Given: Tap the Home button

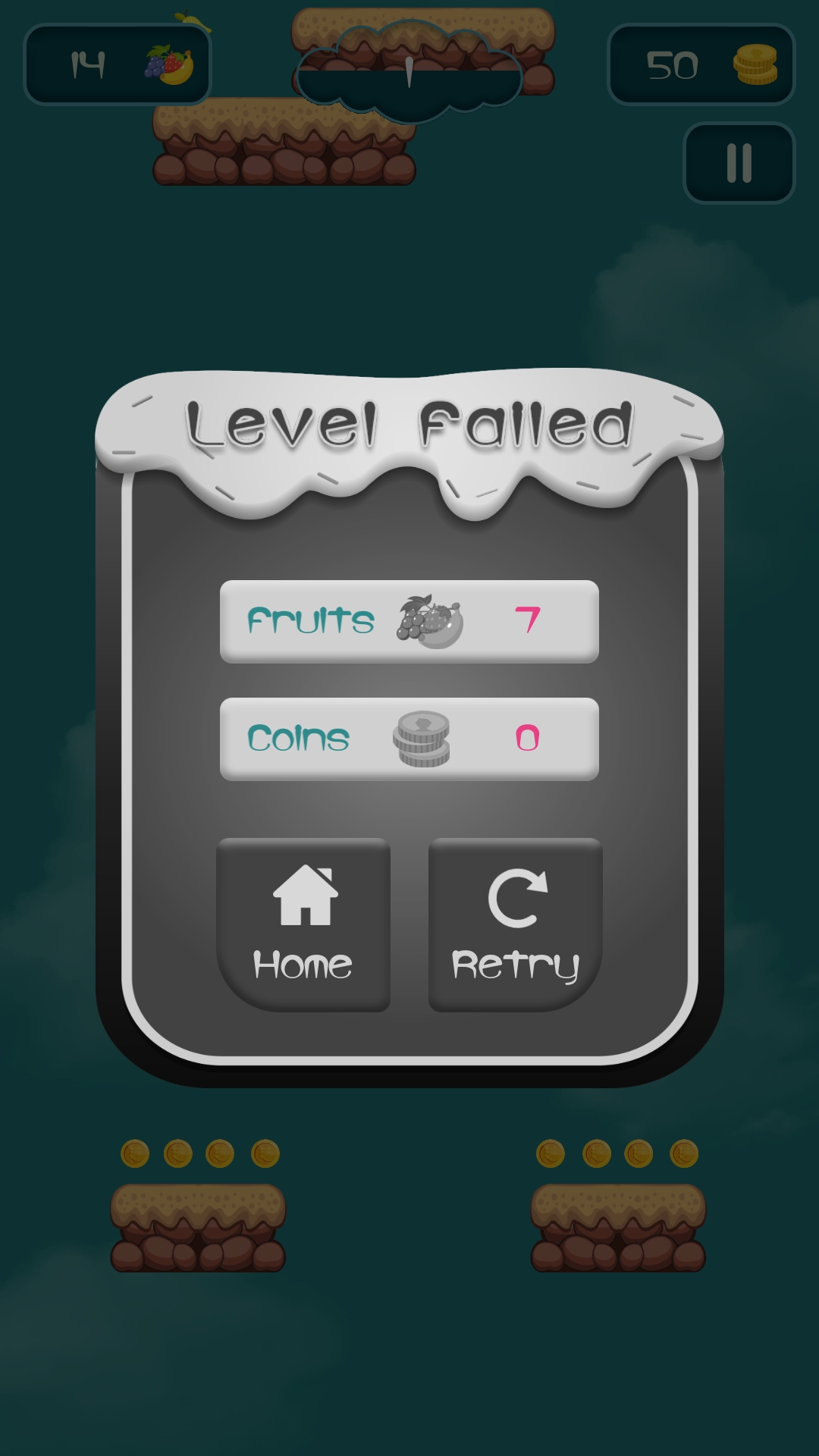Looking at the screenshot, I should click(x=303, y=924).
